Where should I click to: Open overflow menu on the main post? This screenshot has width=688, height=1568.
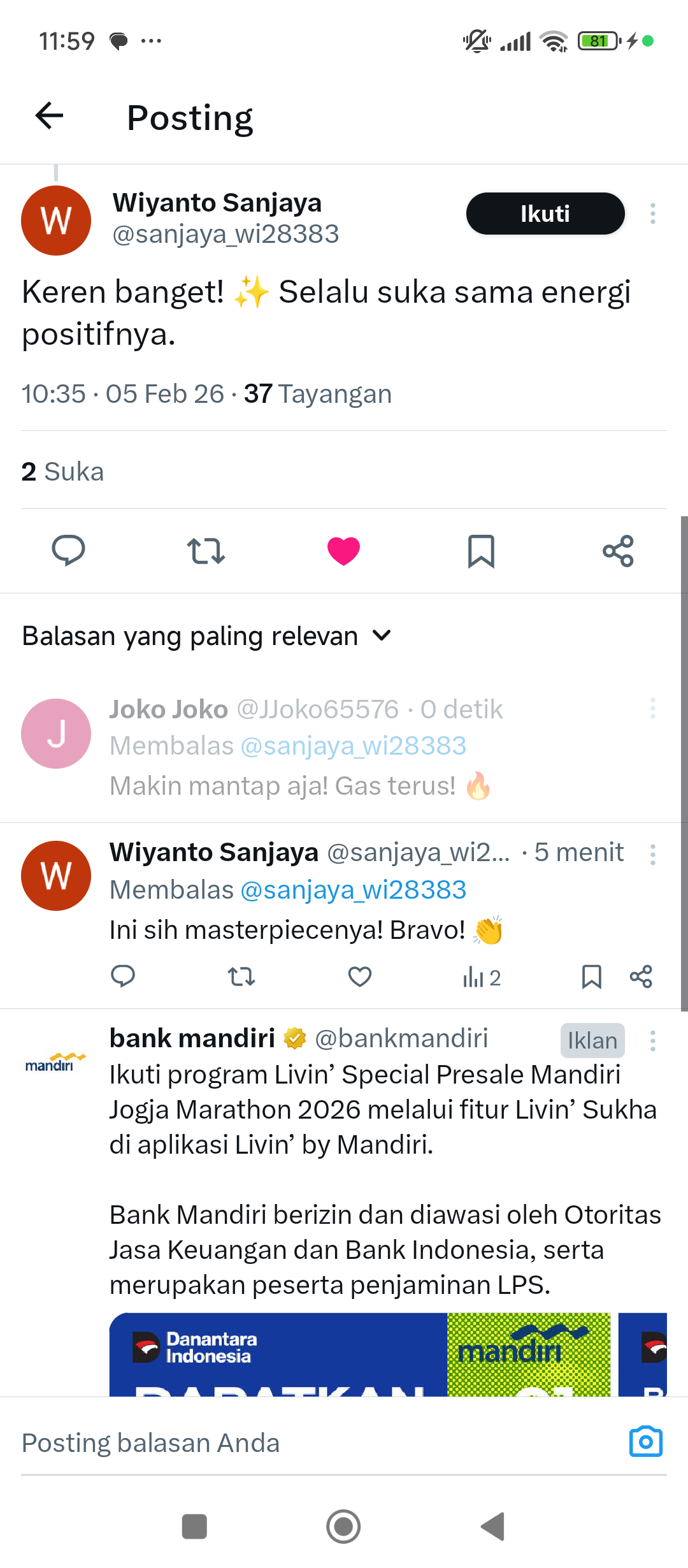click(x=652, y=214)
